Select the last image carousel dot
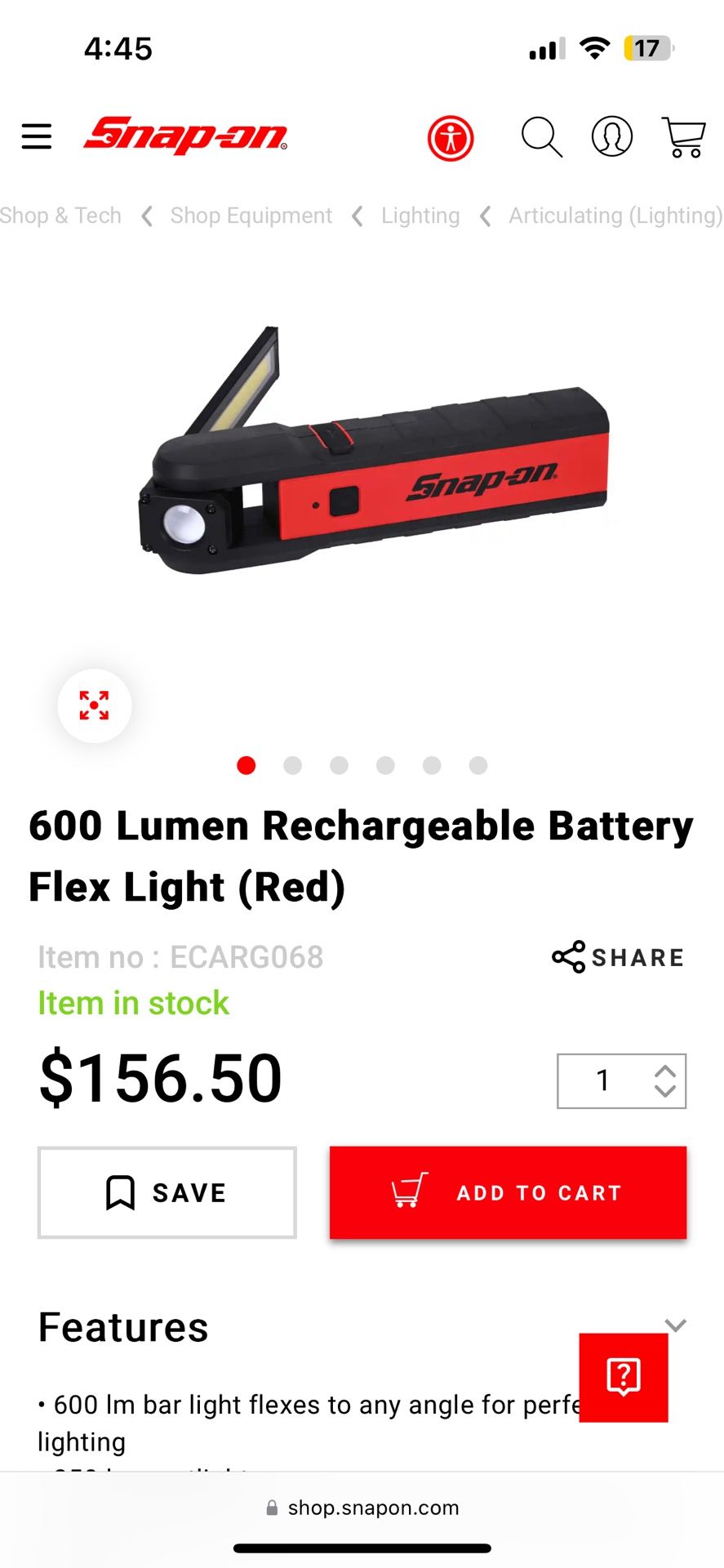Image resolution: width=724 pixels, height=1568 pixels. click(x=477, y=765)
